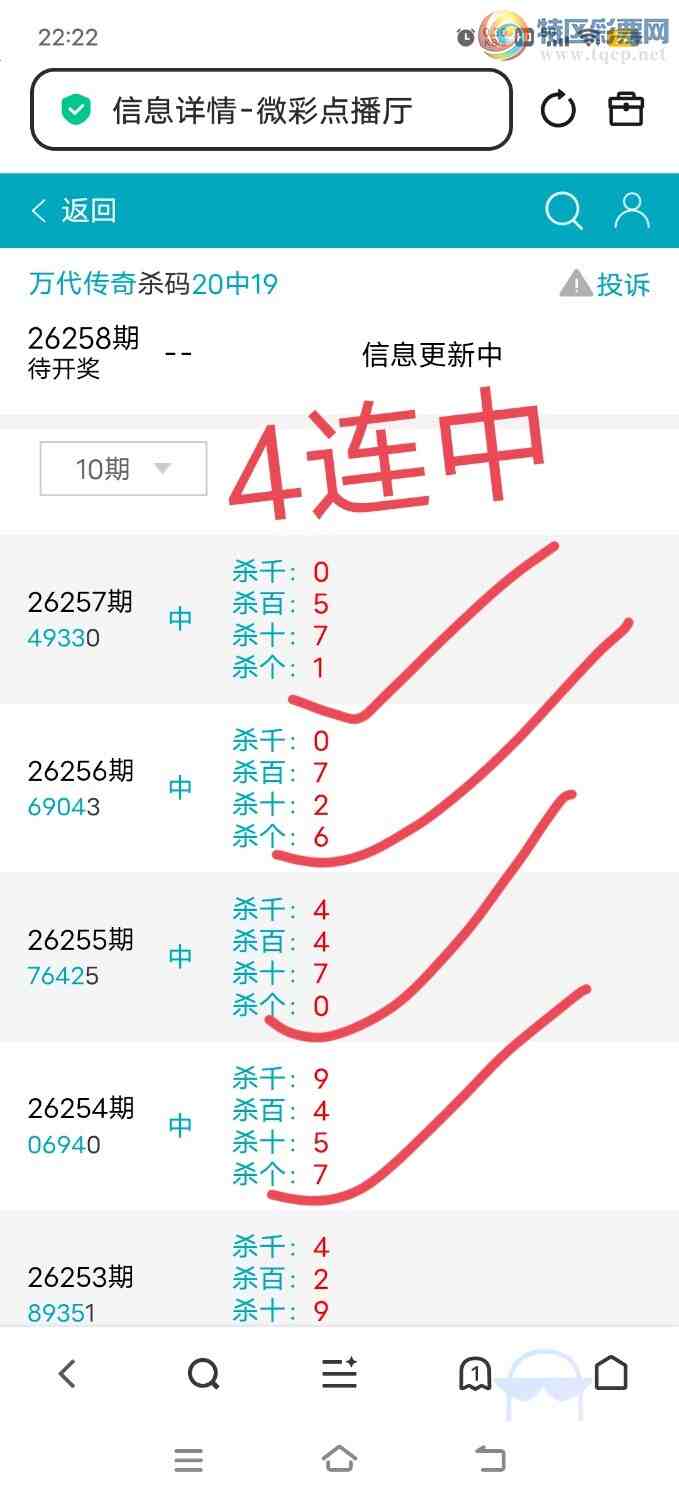Report this post via 投诉
Screen dimensions: 679x1500
coord(605,284)
